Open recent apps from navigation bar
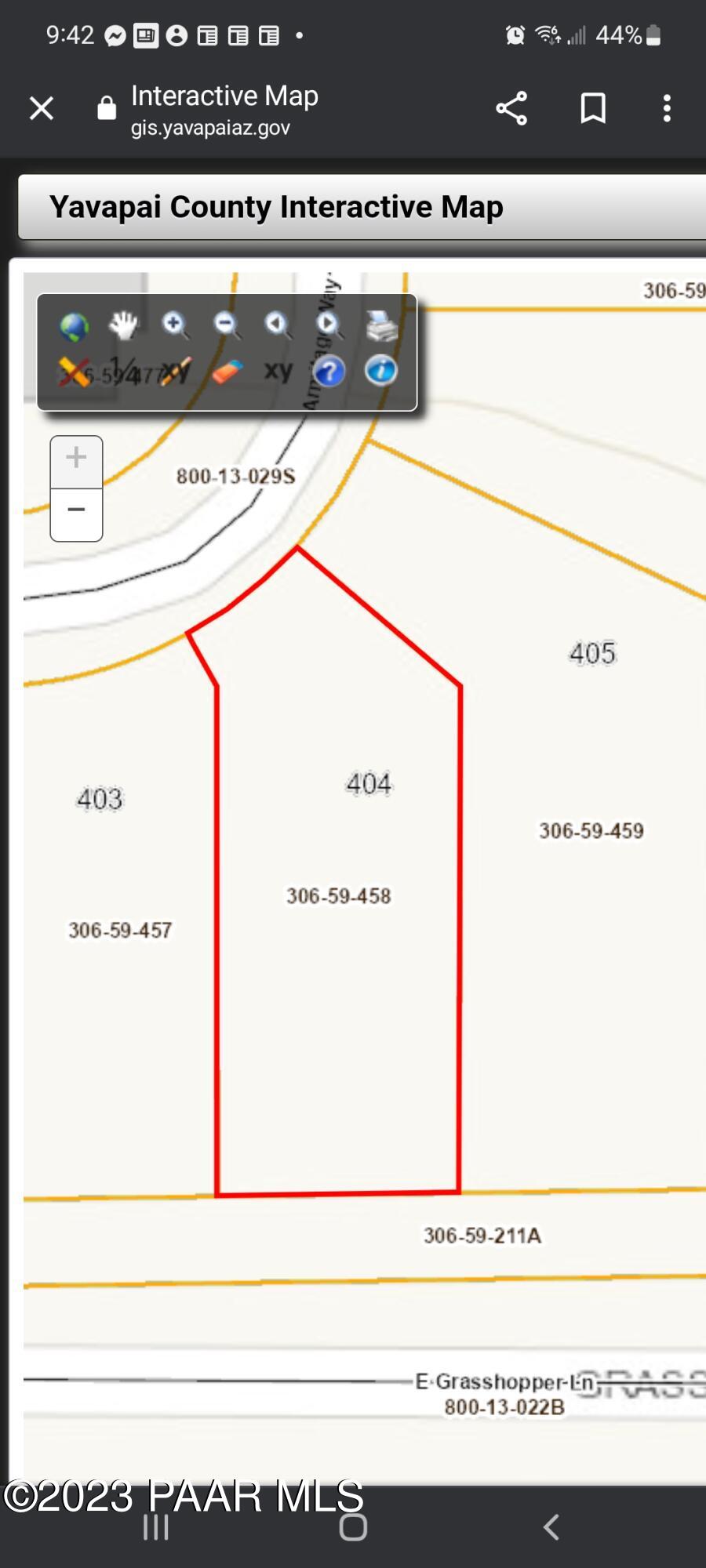 156,1526
